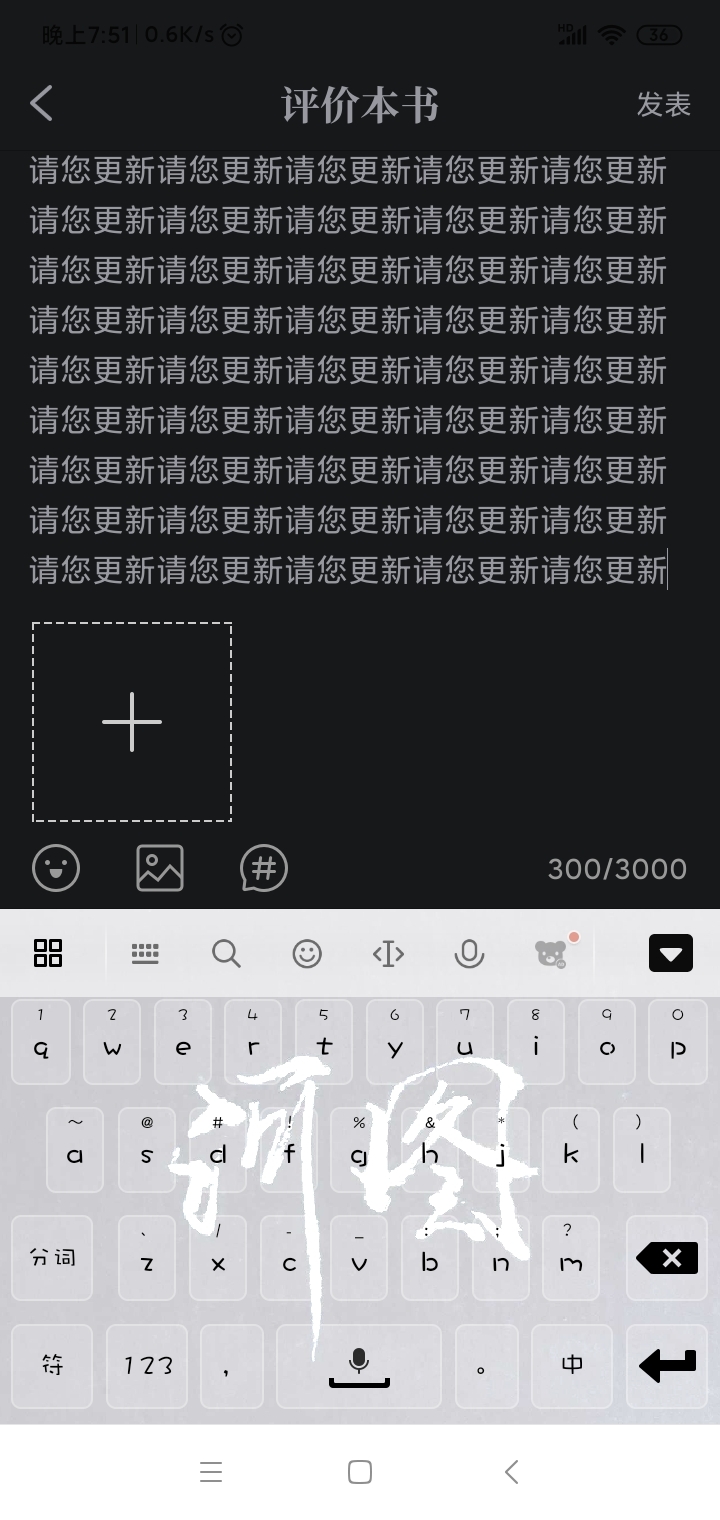Viewport: 720px width, 1520px height.
Task: Collapse the keyboard with down arrow
Action: pyautogui.click(x=671, y=953)
